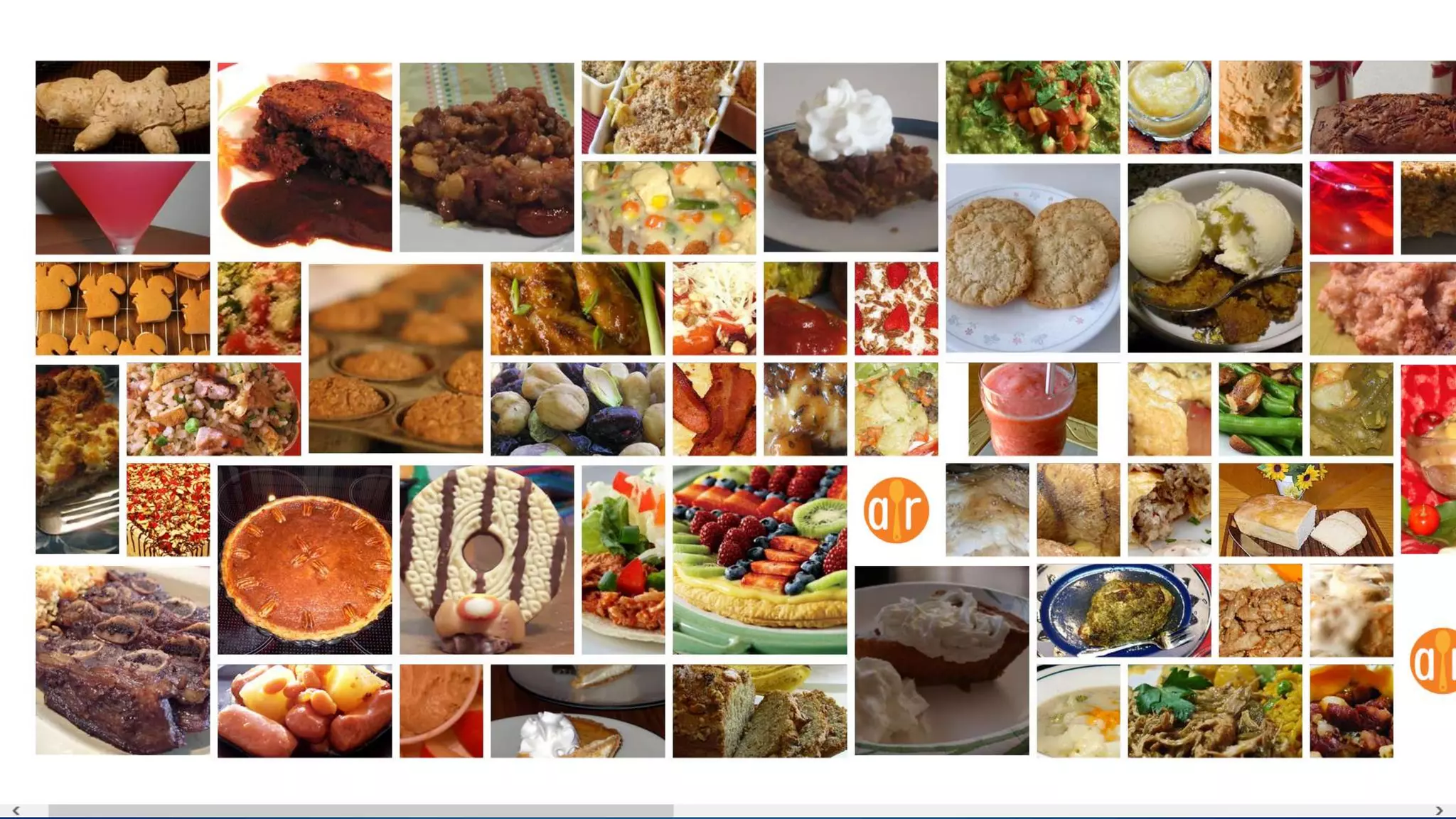1456x819 pixels.
Task: Open the pink martini cocktail tile
Action: [x=122, y=208]
